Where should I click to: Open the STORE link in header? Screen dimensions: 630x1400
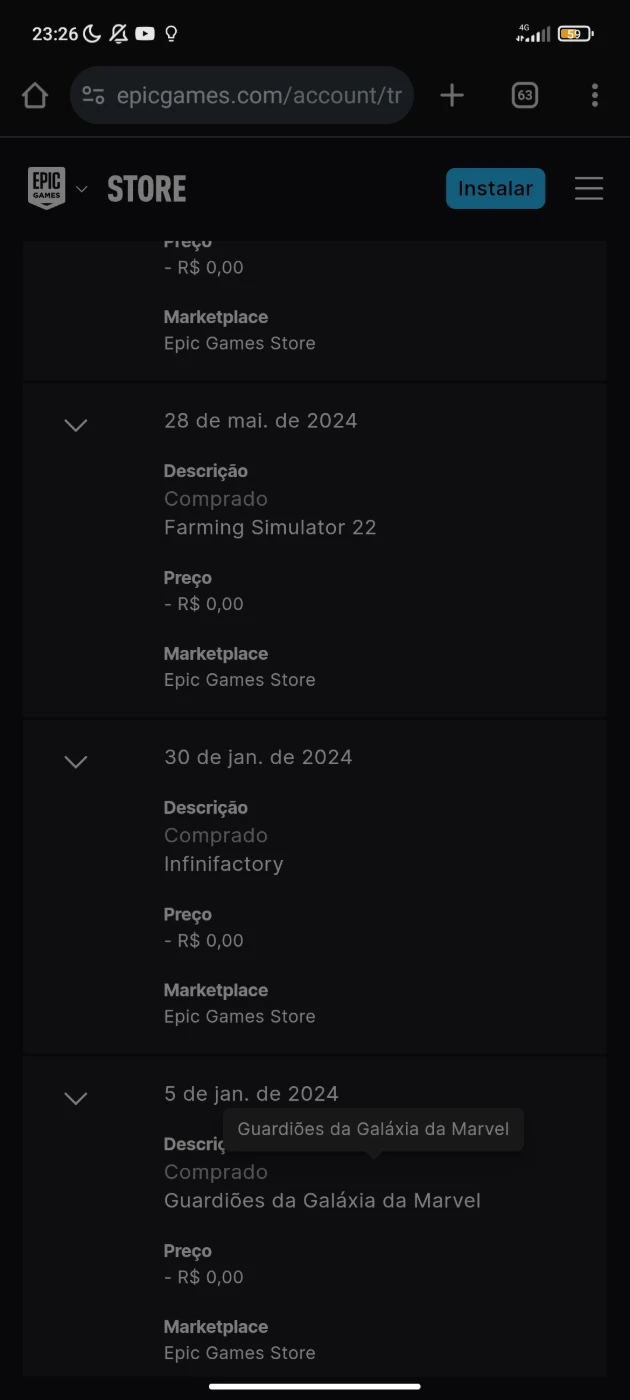147,188
